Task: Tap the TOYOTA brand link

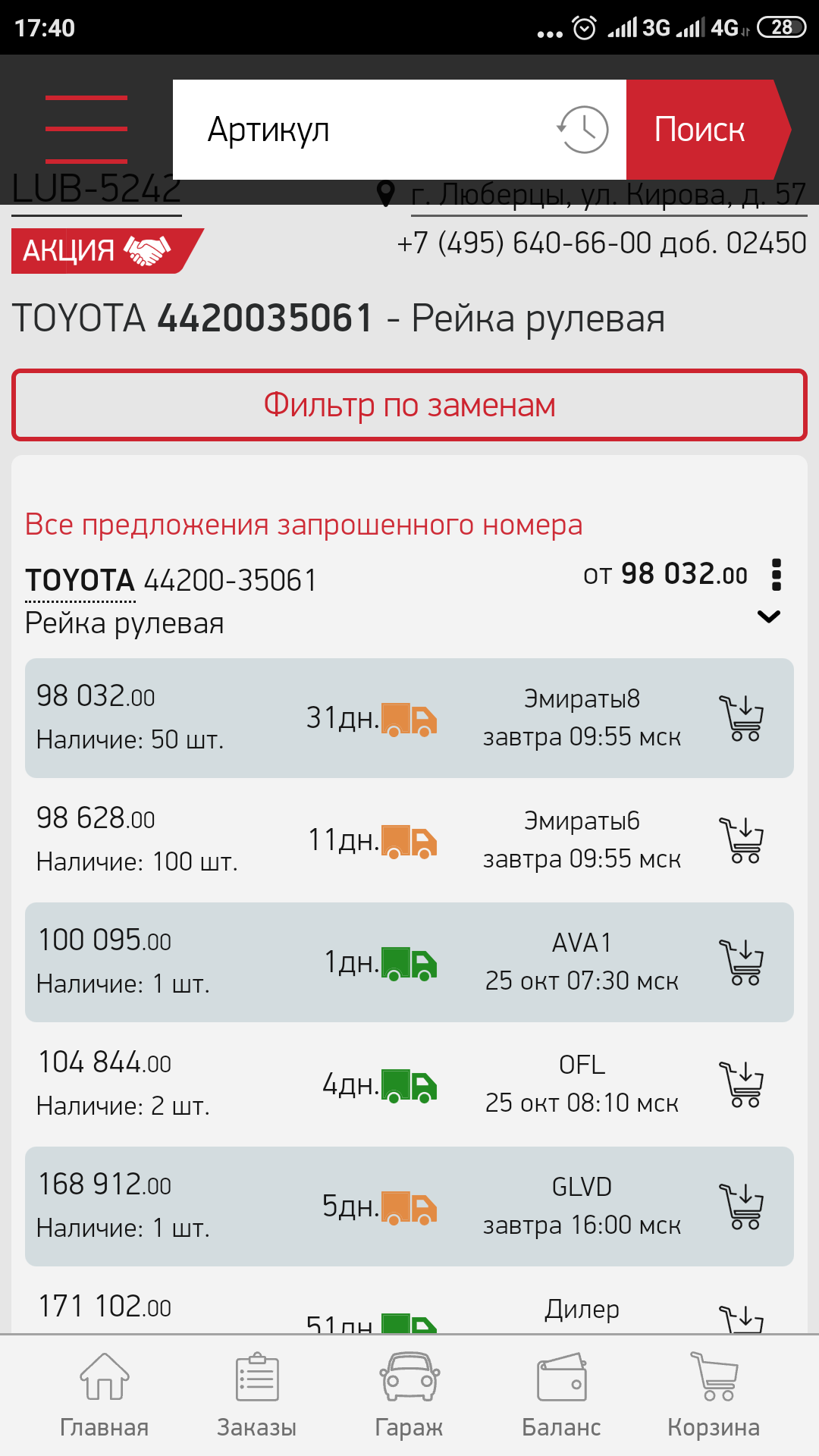Action: (x=80, y=581)
